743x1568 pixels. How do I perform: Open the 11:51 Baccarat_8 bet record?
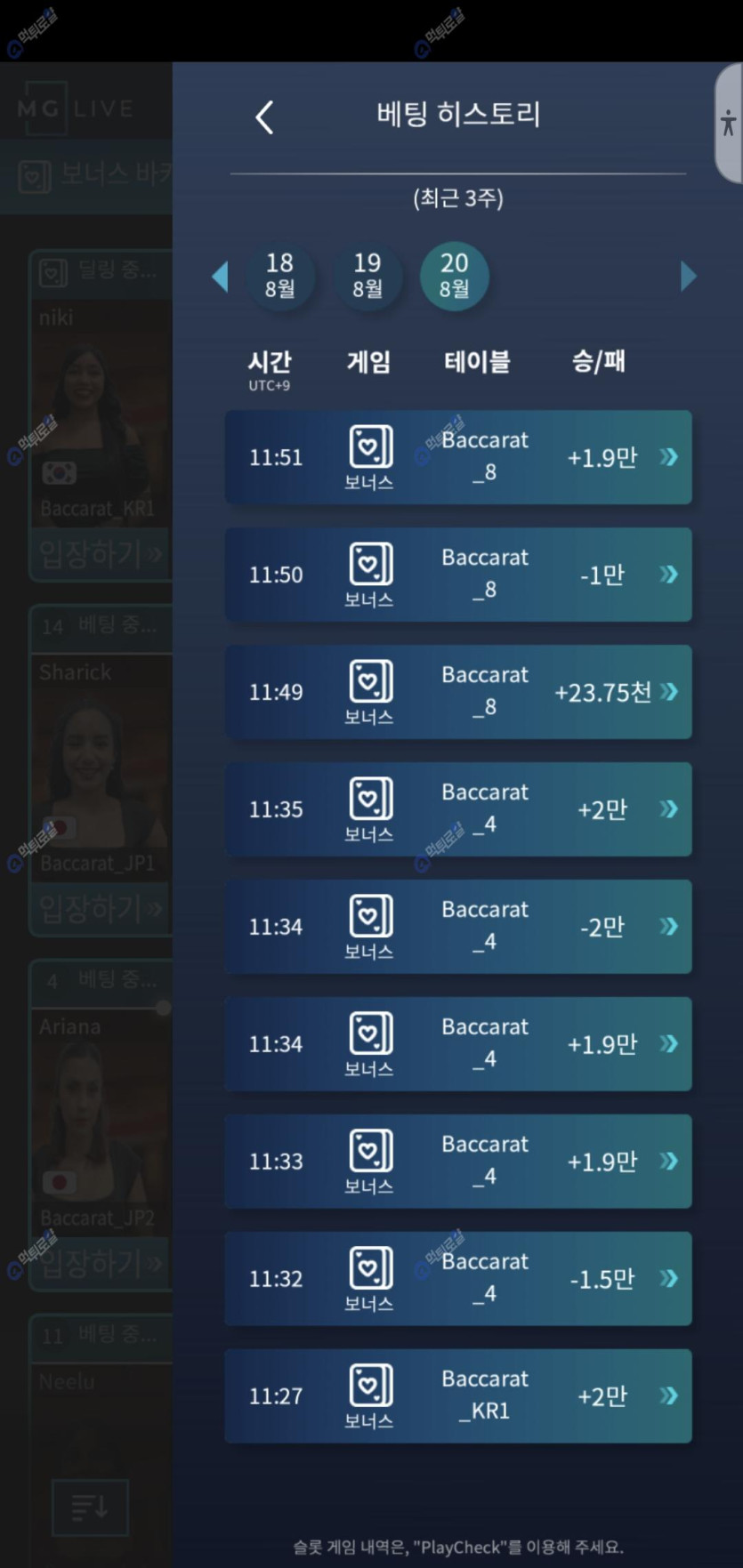pos(457,457)
